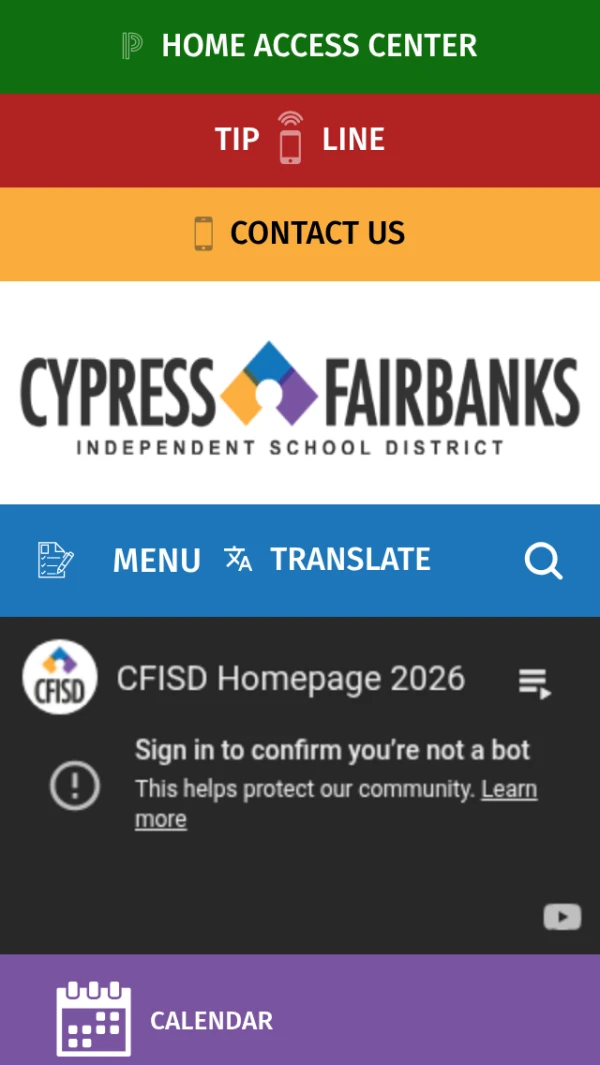Open the video on YouTube via logo
The width and height of the screenshot is (600, 1065).
(x=562, y=917)
